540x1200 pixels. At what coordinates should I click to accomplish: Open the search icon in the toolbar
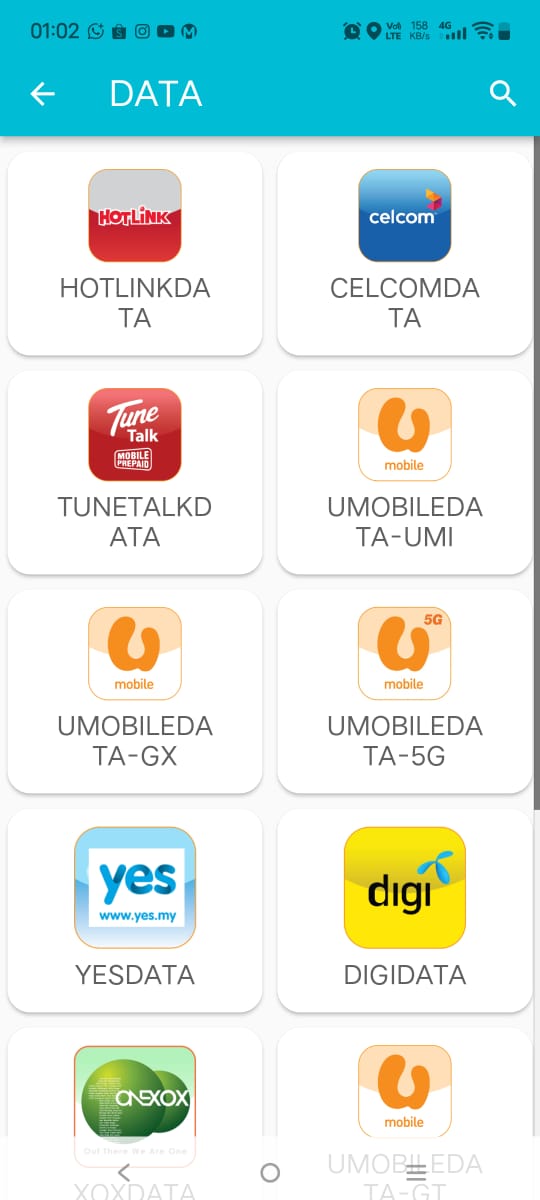tap(503, 94)
